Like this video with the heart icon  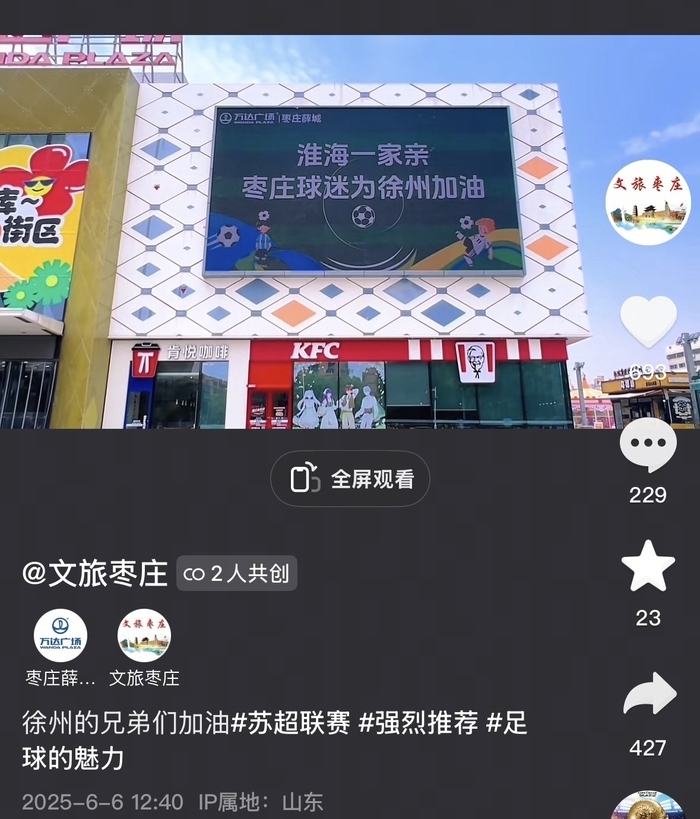click(648, 322)
